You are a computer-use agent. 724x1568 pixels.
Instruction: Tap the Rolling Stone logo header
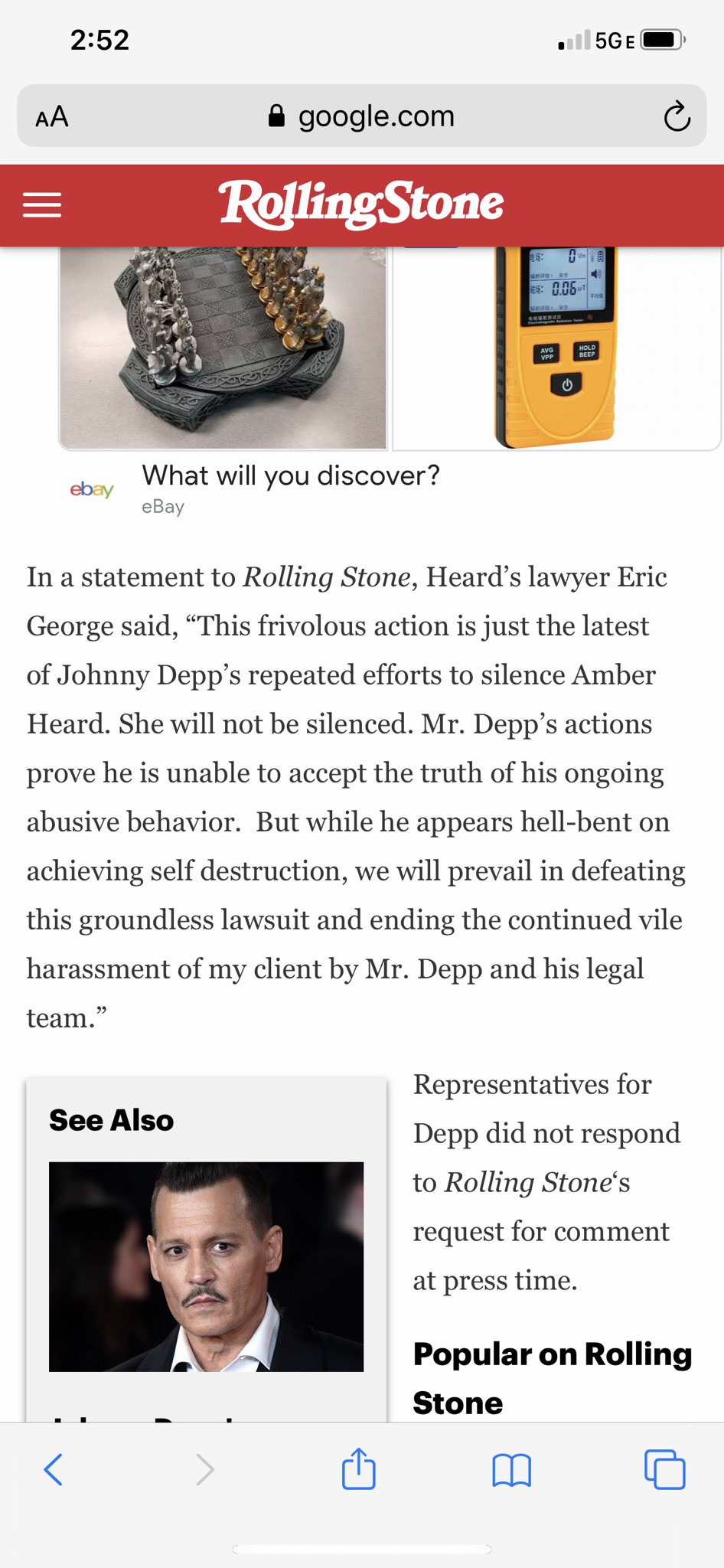click(361, 204)
